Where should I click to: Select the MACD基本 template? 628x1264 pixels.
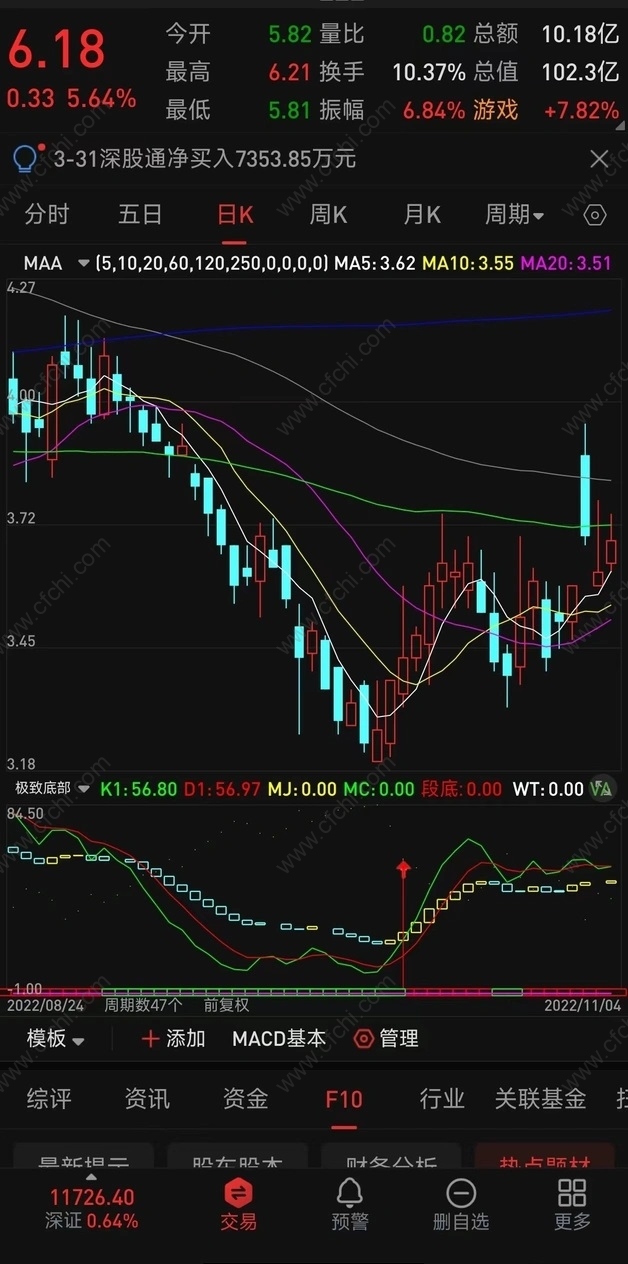coord(279,1039)
